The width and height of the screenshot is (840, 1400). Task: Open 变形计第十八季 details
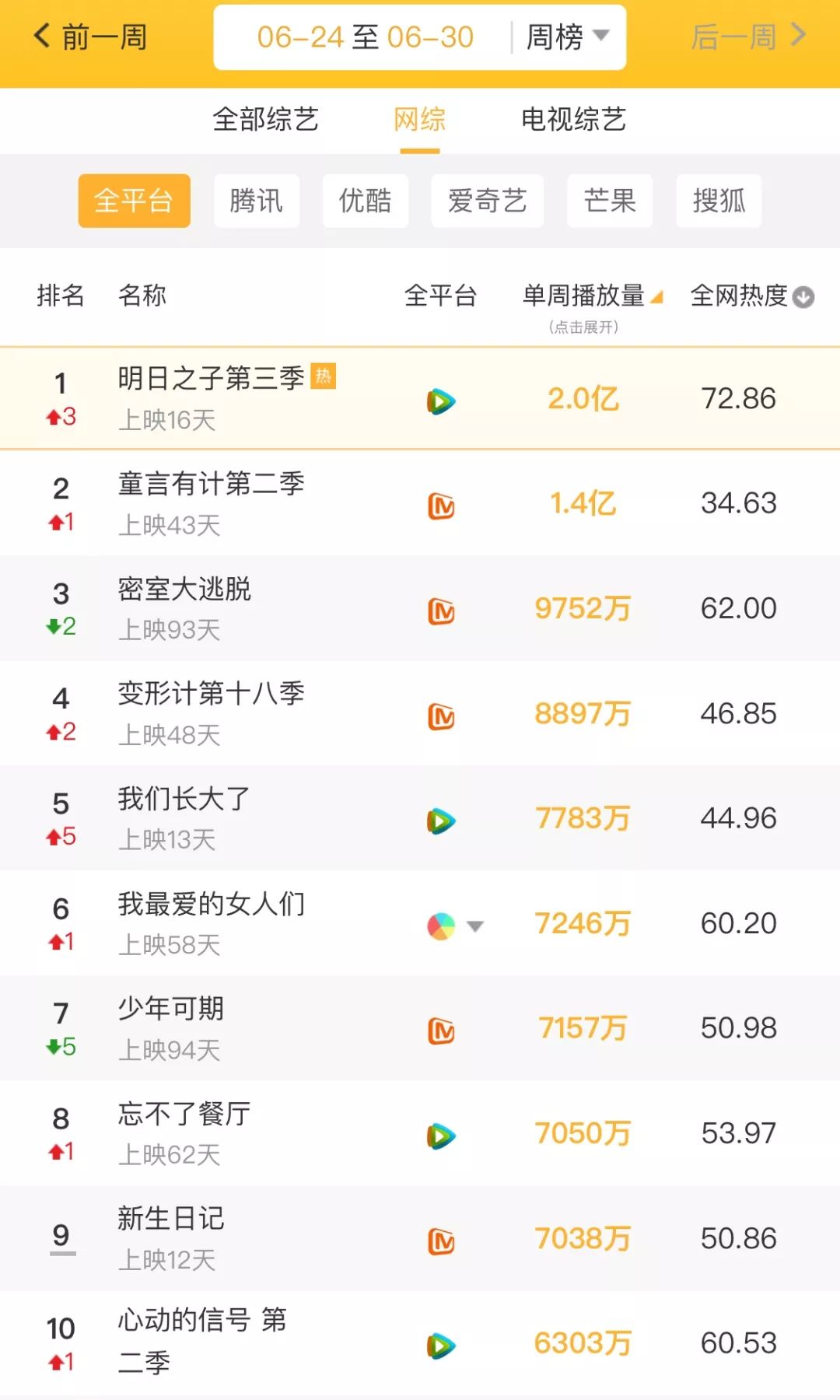[211, 694]
